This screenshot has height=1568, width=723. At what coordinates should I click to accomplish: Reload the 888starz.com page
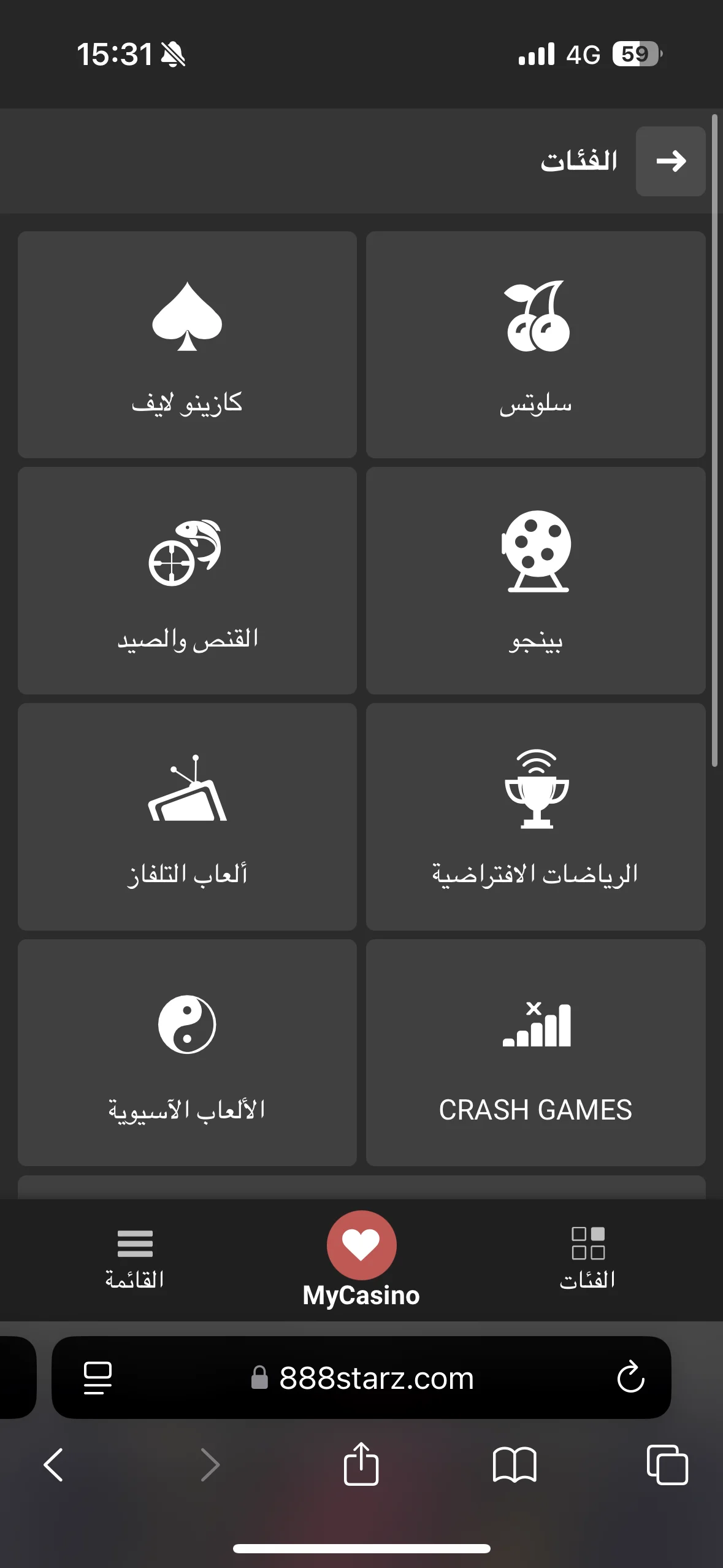click(x=630, y=1378)
